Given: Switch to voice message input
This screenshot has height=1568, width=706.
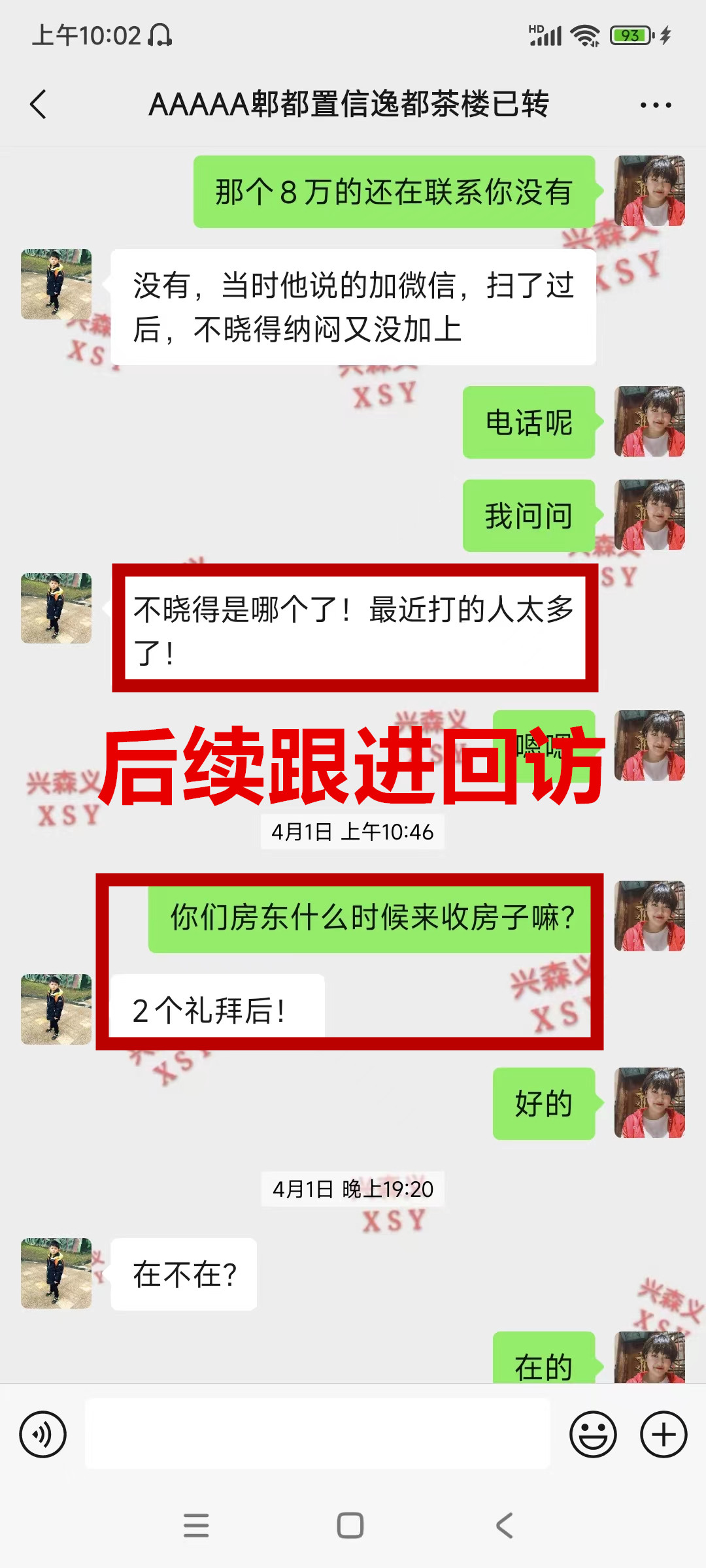Looking at the screenshot, I should 43,1435.
